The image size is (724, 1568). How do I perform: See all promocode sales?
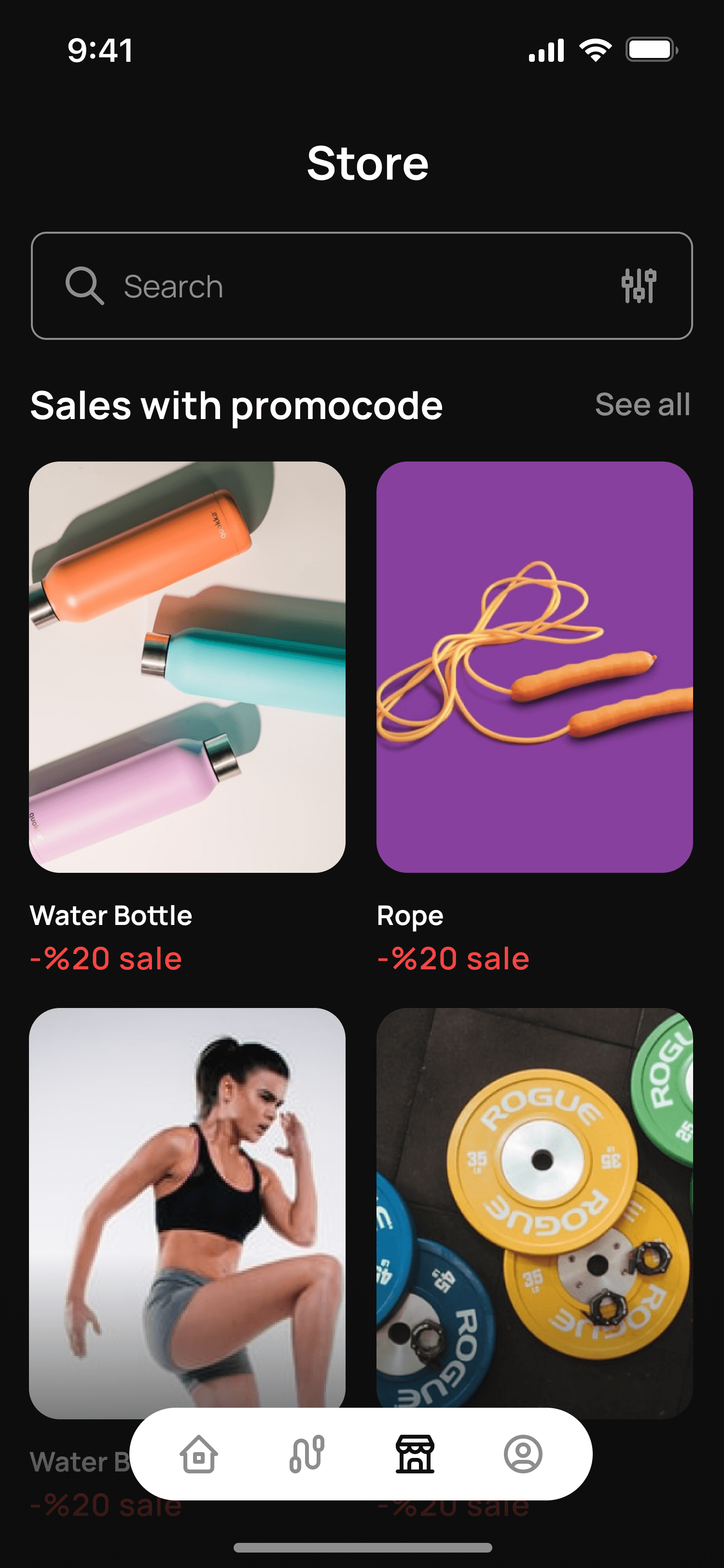642,405
